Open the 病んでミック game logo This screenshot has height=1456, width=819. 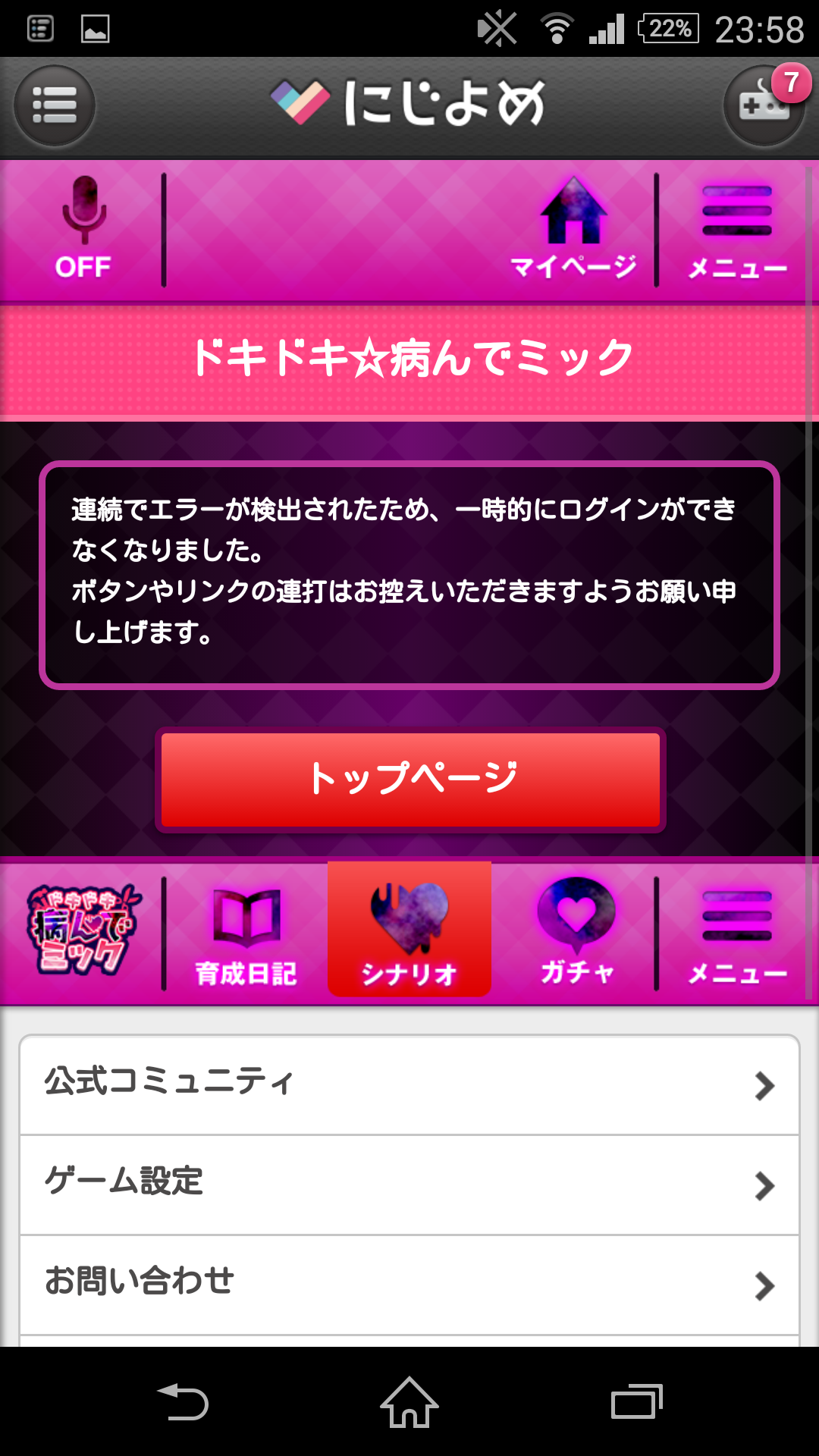(x=82, y=931)
